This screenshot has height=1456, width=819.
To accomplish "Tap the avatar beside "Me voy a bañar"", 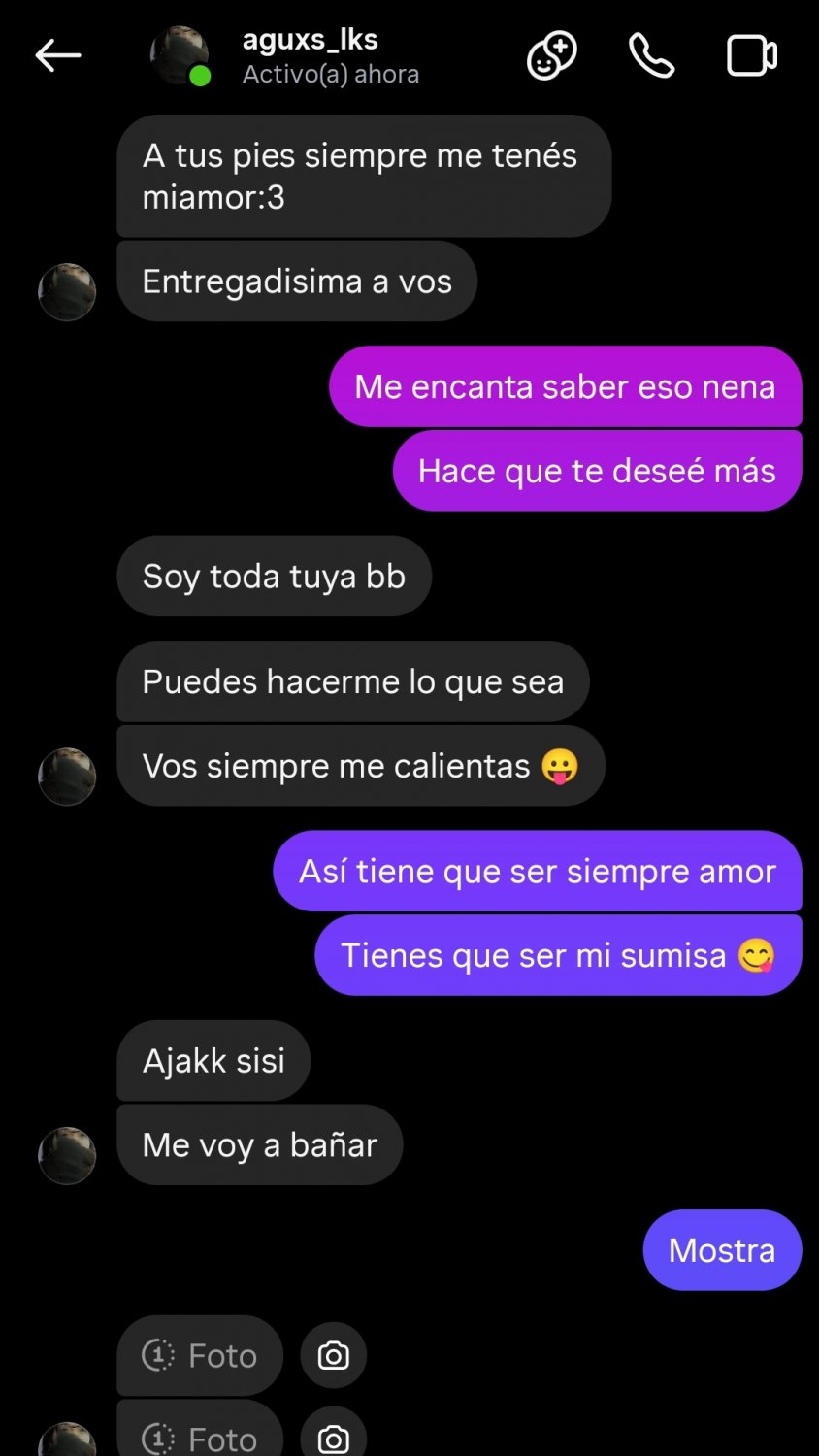I will tap(67, 1155).
